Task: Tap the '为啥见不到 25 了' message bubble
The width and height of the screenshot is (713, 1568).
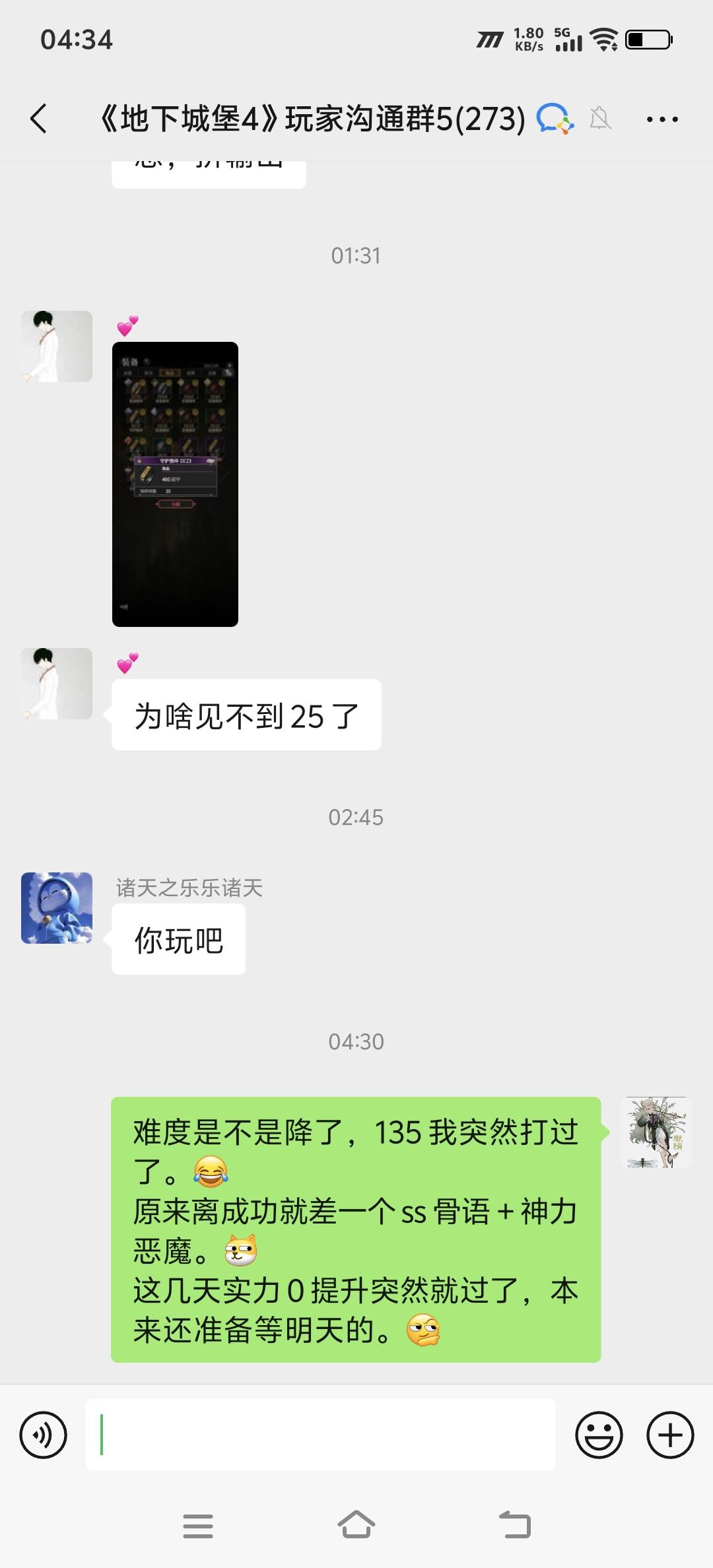Action: 244,715
